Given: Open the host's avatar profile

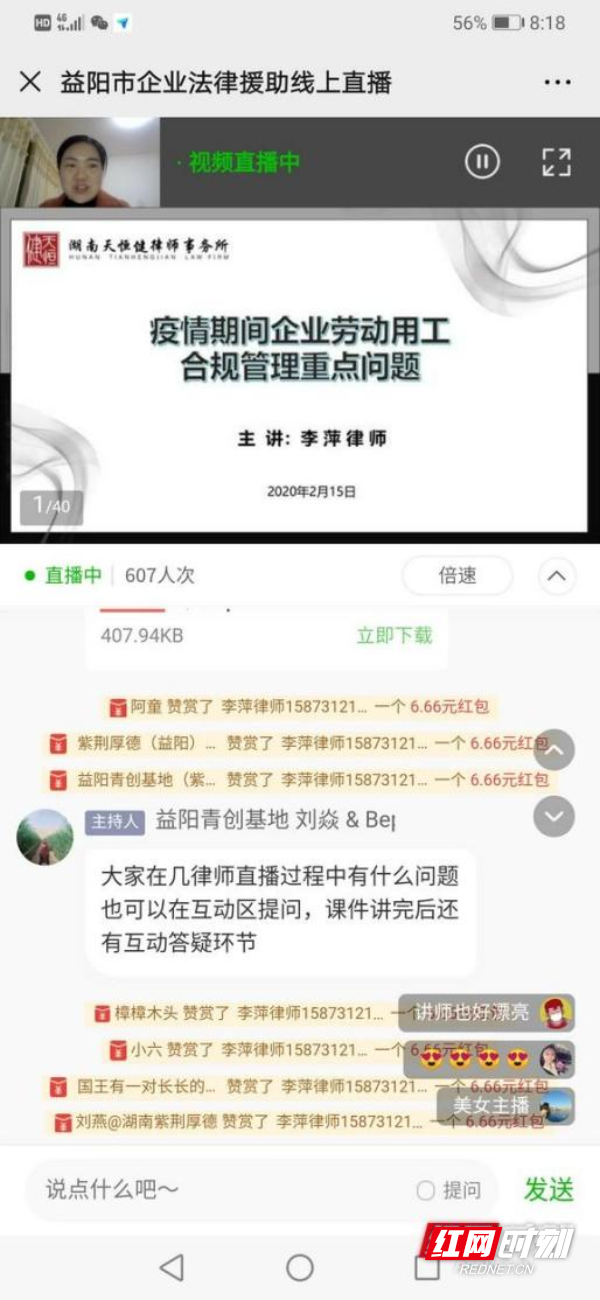Looking at the screenshot, I should click(45, 837).
